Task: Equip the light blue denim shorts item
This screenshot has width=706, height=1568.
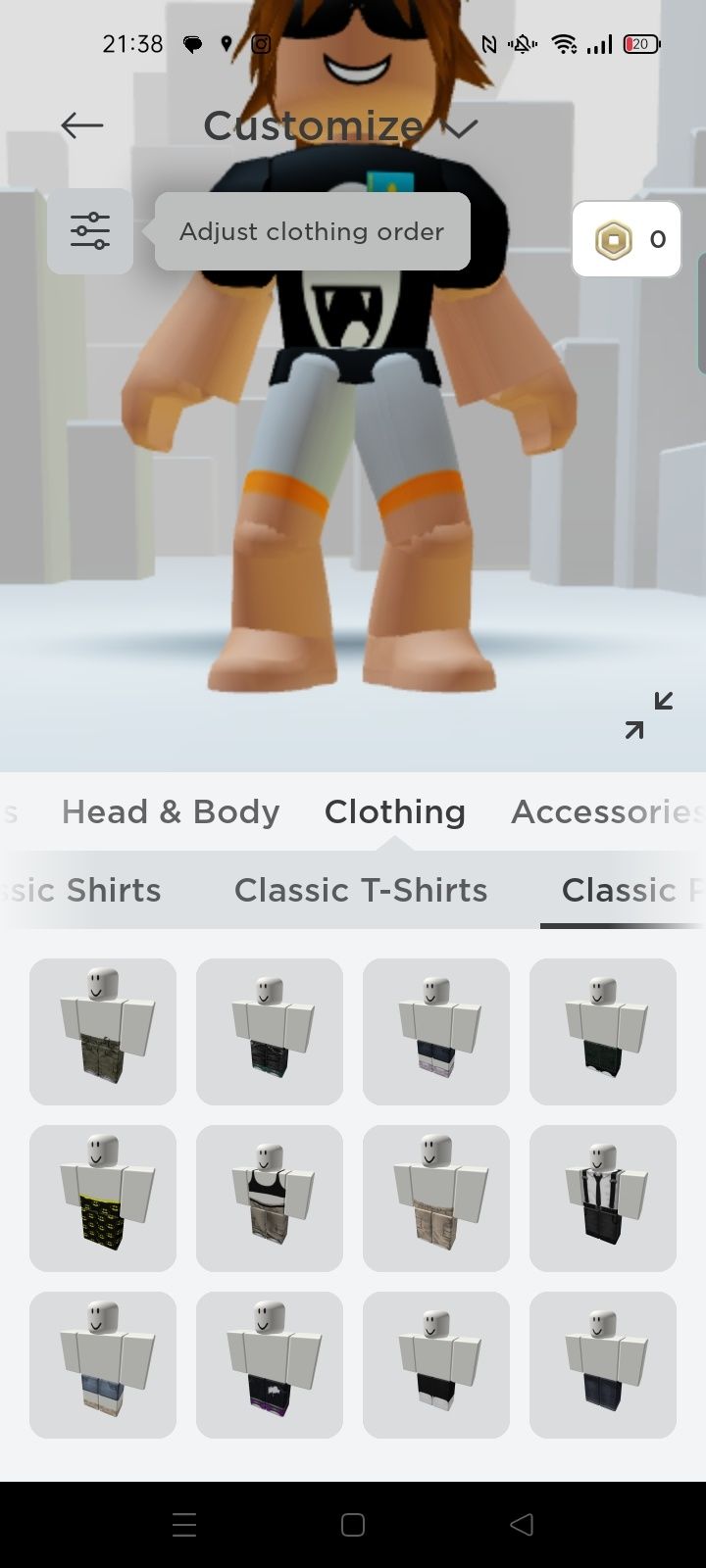Action: pyautogui.click(x=103, y=1365)
